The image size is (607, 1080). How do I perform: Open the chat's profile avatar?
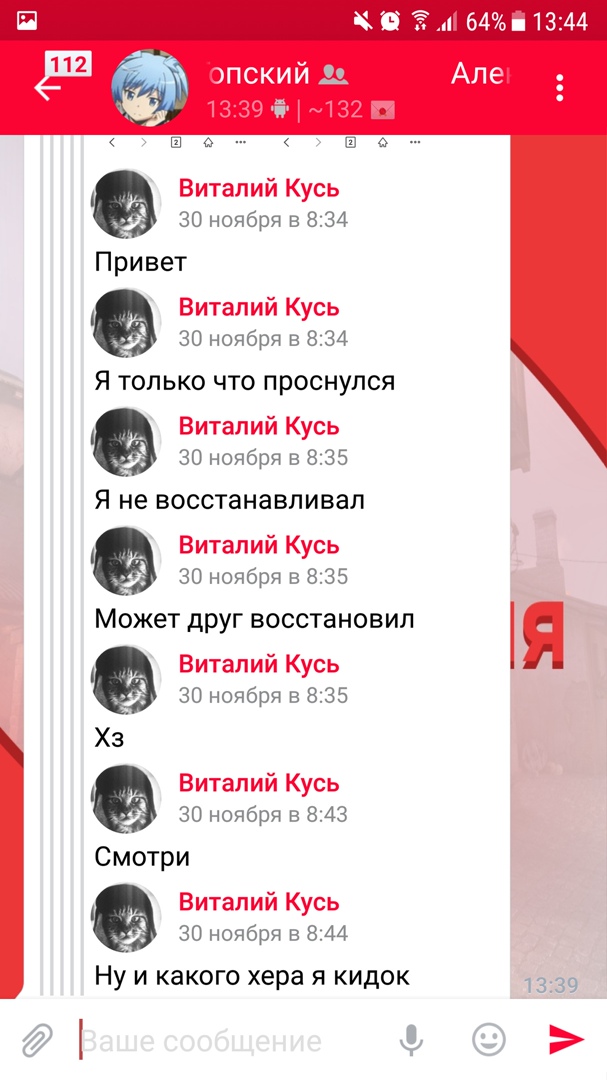tap(149, 88)
